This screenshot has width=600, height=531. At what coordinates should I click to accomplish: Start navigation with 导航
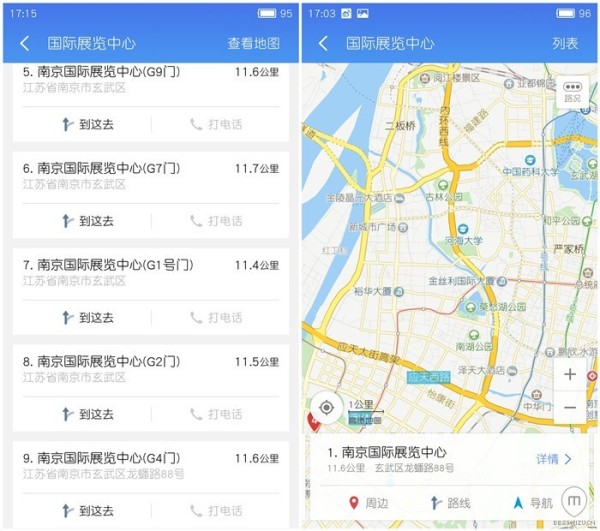click(x=531, y=503)
